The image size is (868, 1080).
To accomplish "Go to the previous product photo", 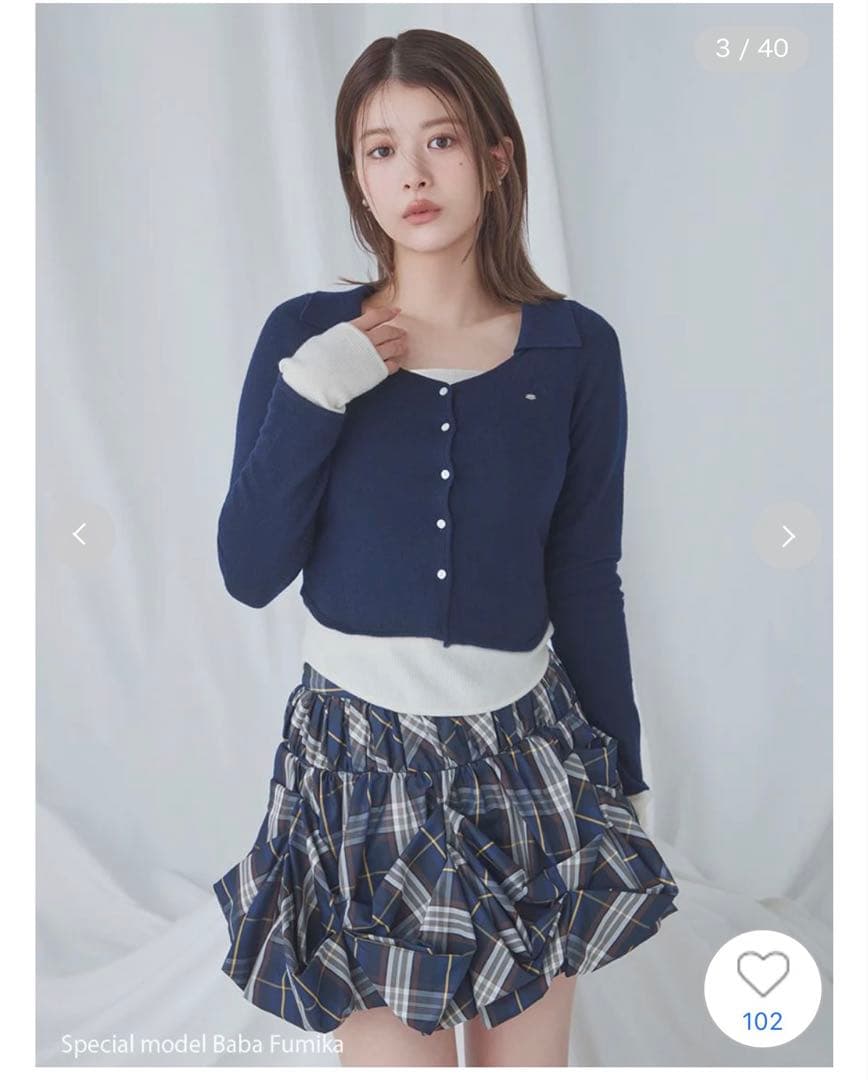I will click(80, 535).
